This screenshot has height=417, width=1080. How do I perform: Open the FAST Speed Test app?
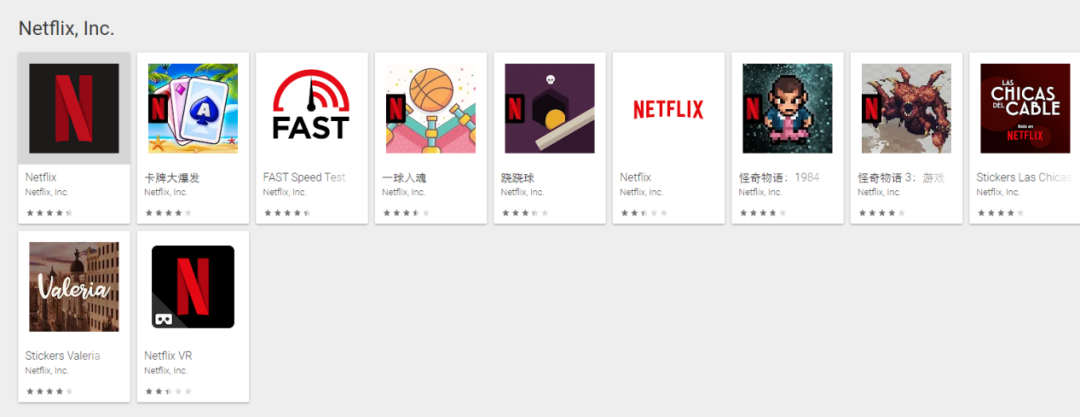(311, 108)
